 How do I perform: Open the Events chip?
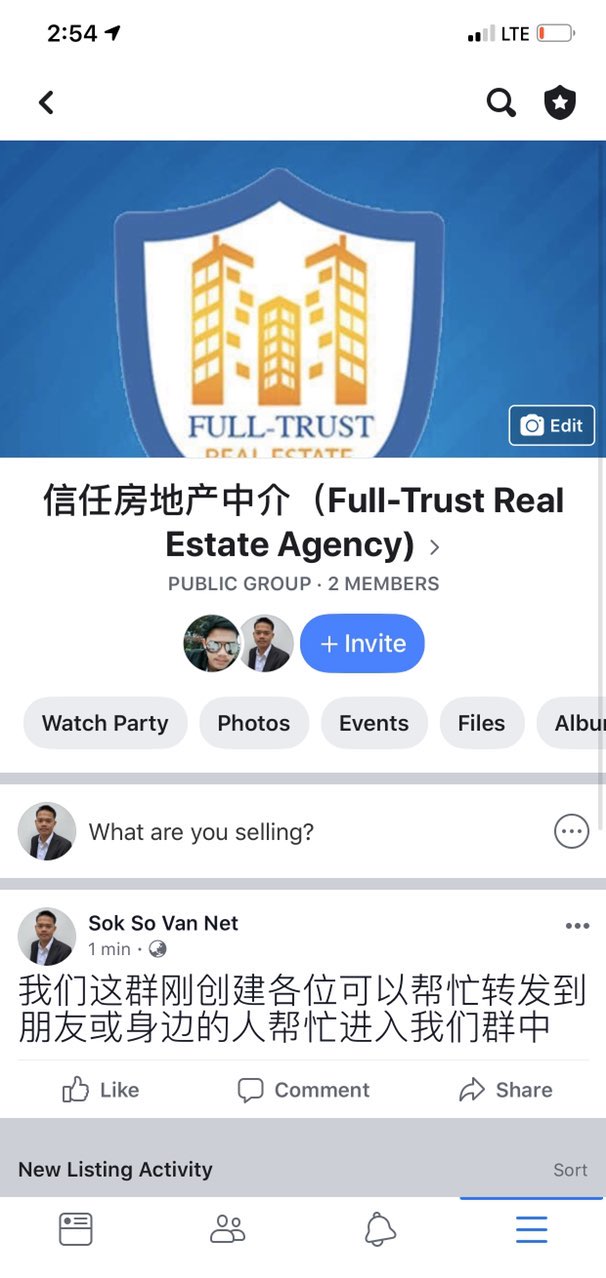coord(374,723)
